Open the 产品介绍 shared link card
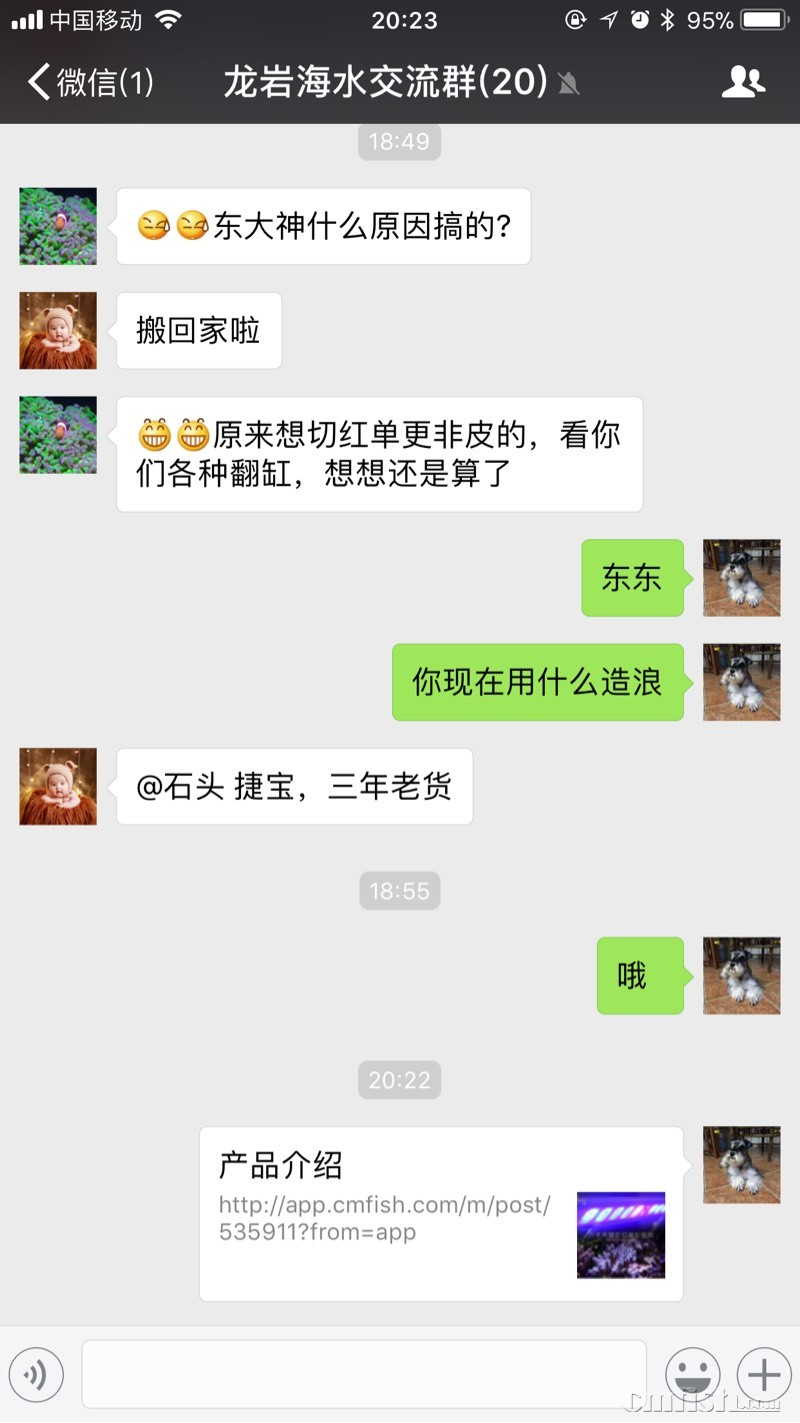The height and width of the screenshot is (1423, 800). pyautogui.click(x=441, y=1214)
